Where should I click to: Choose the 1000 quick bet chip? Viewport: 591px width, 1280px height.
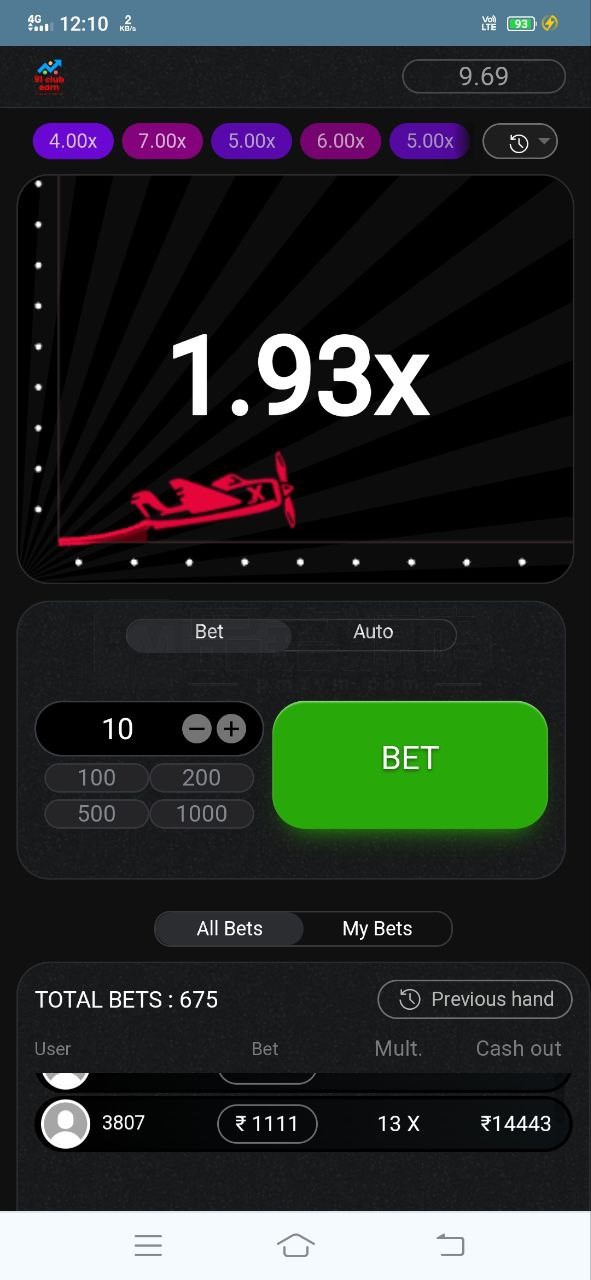coord(202,814)
